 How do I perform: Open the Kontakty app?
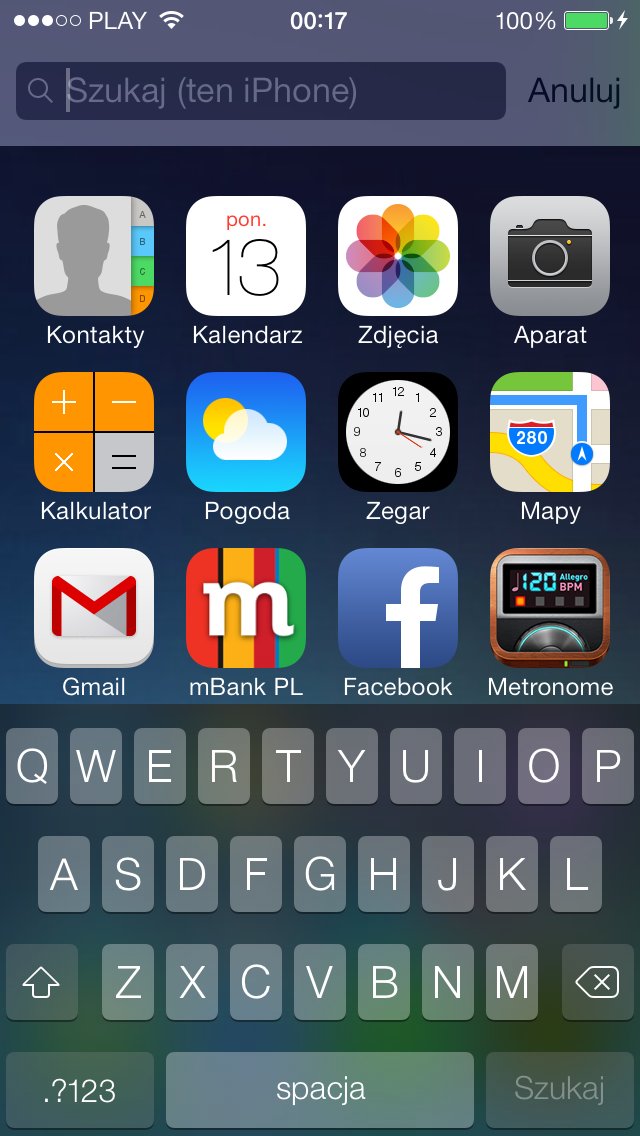(94, 256)
